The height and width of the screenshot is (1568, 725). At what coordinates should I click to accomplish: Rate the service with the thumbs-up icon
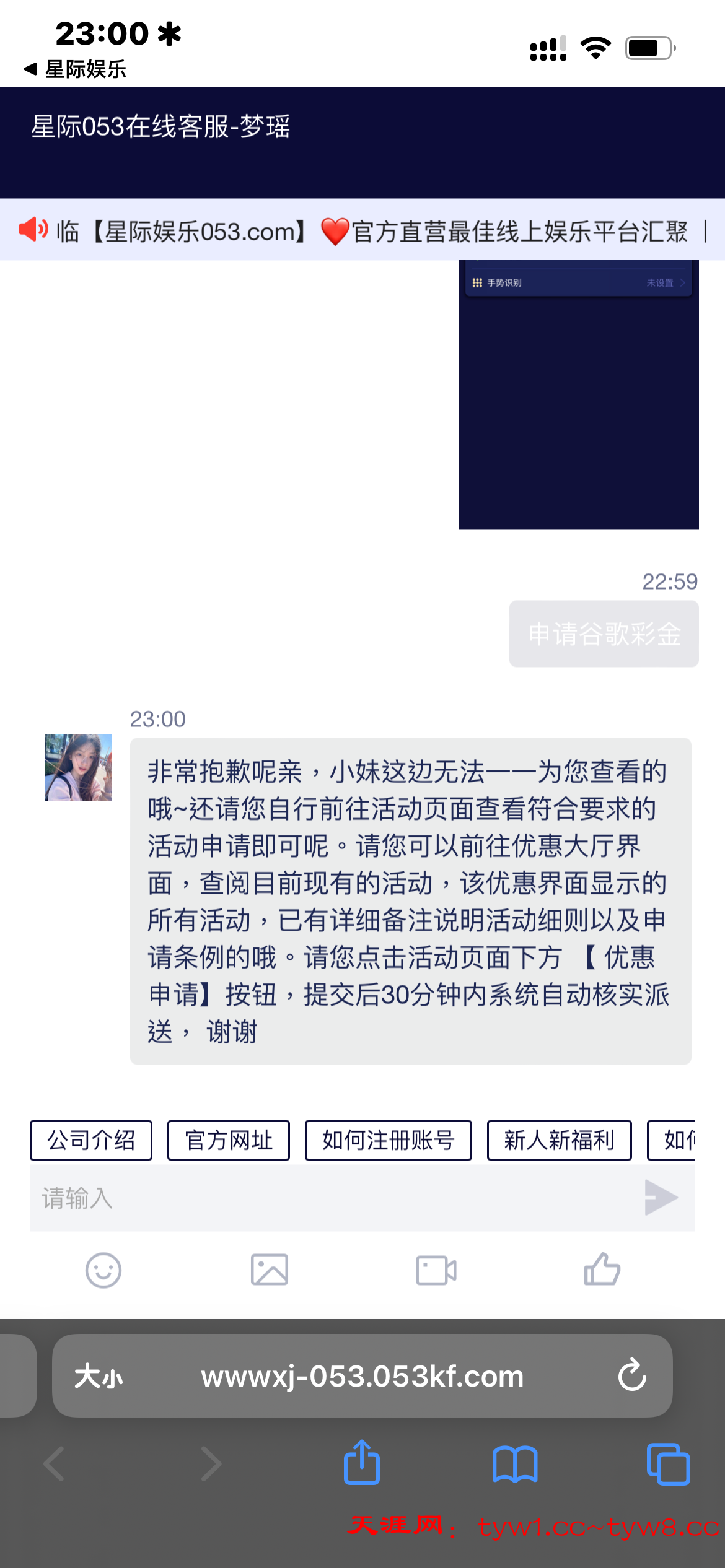pos(602,1270)
